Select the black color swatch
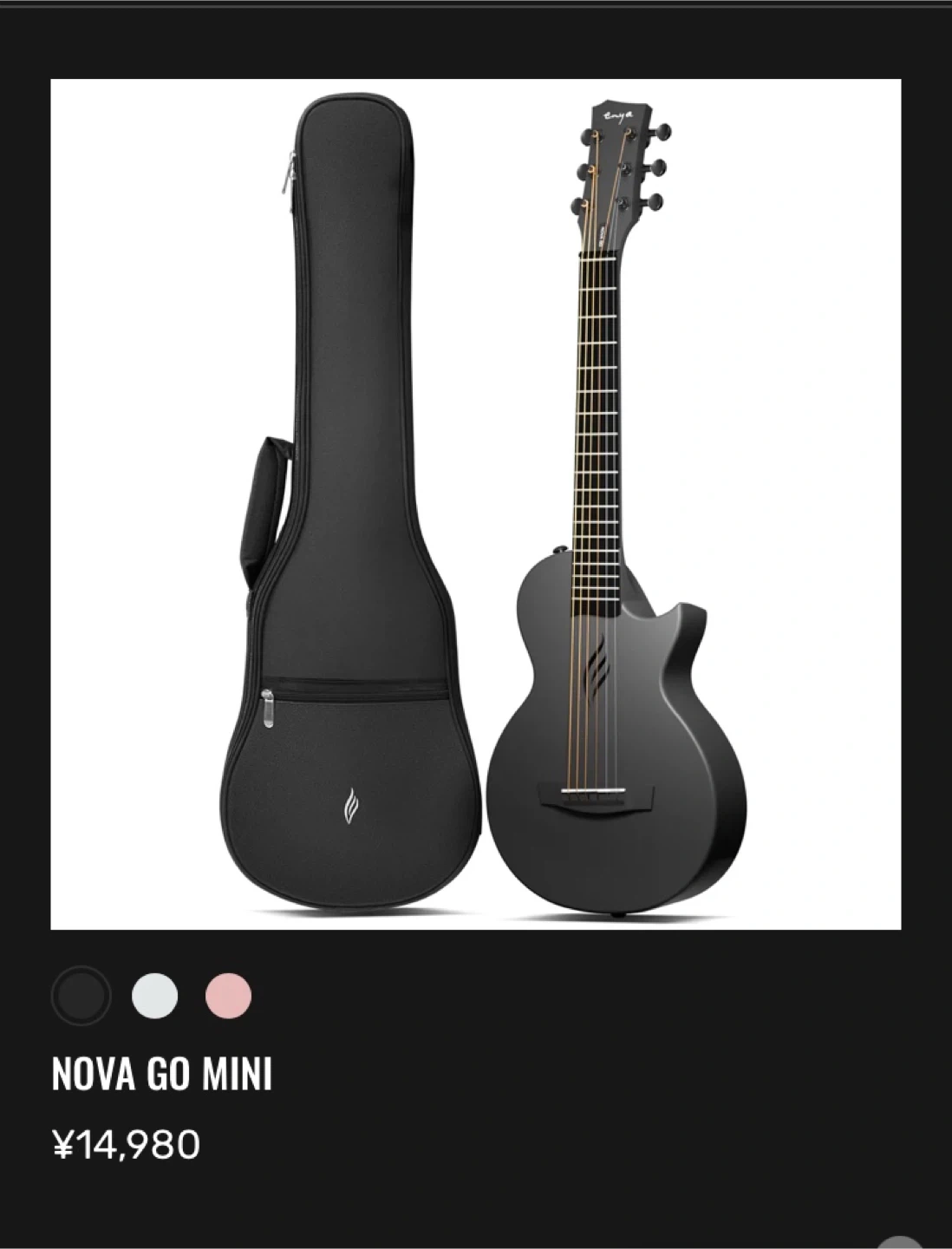952x1249 pixels. click(82, 996)
